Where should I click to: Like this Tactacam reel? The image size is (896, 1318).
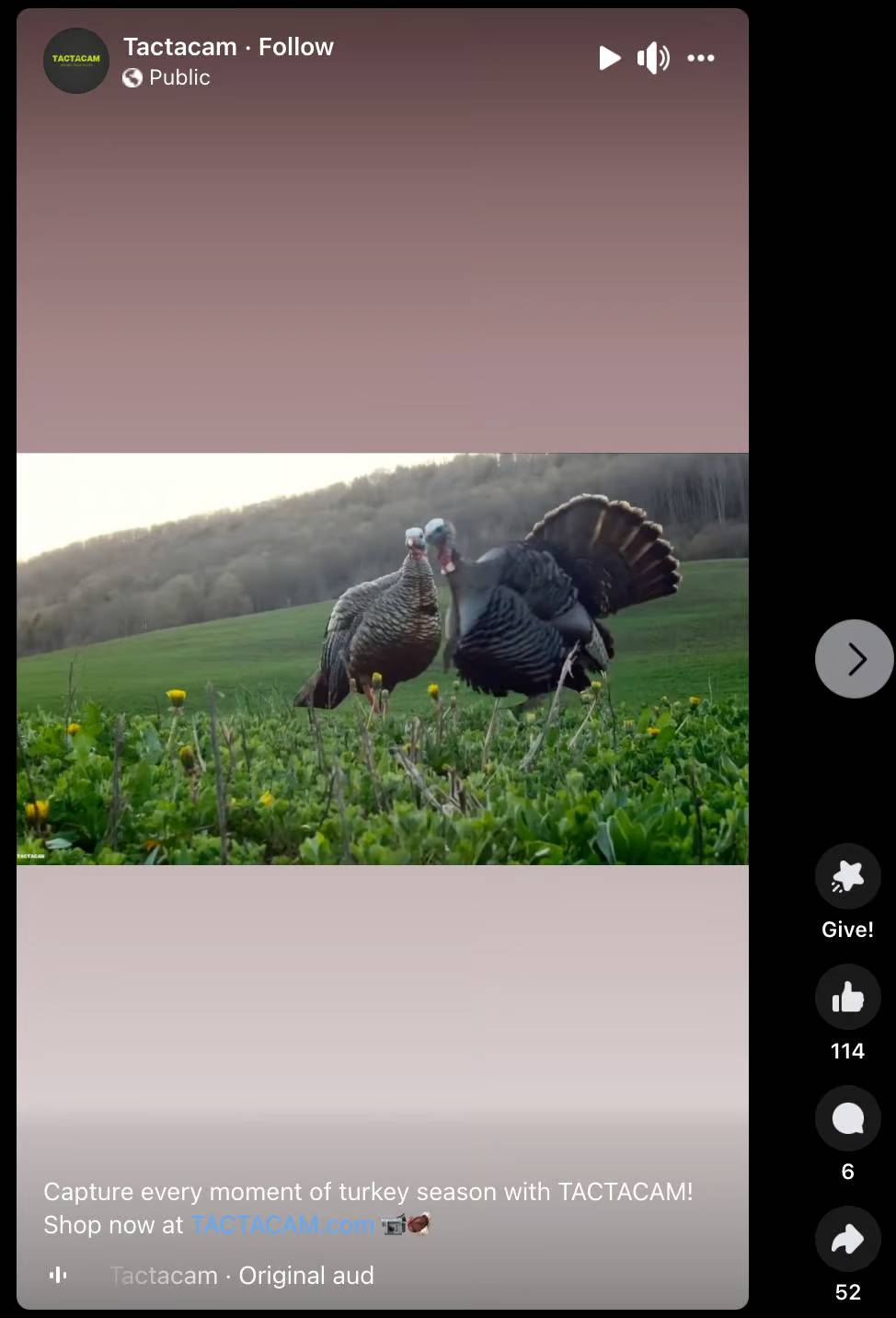[x=847, y=997]
